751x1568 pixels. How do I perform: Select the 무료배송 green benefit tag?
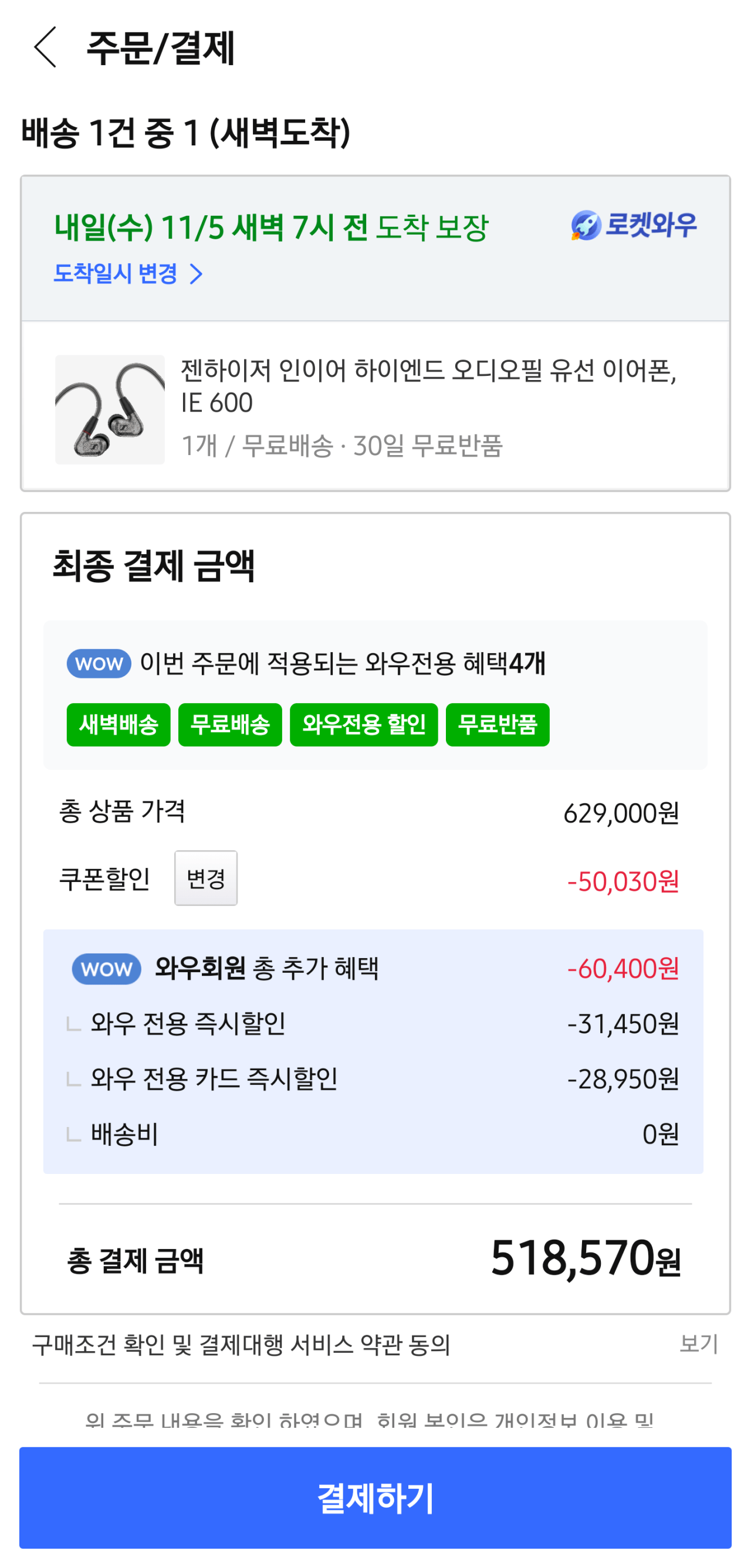(x=229, y=724)
